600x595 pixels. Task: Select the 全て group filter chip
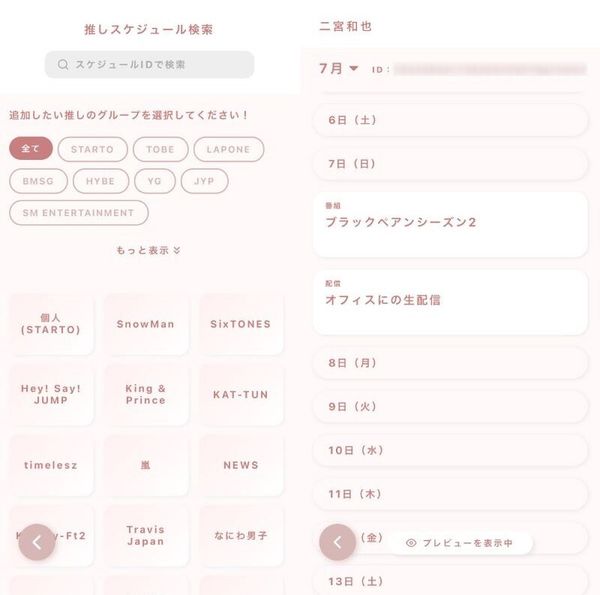[31, 148]
